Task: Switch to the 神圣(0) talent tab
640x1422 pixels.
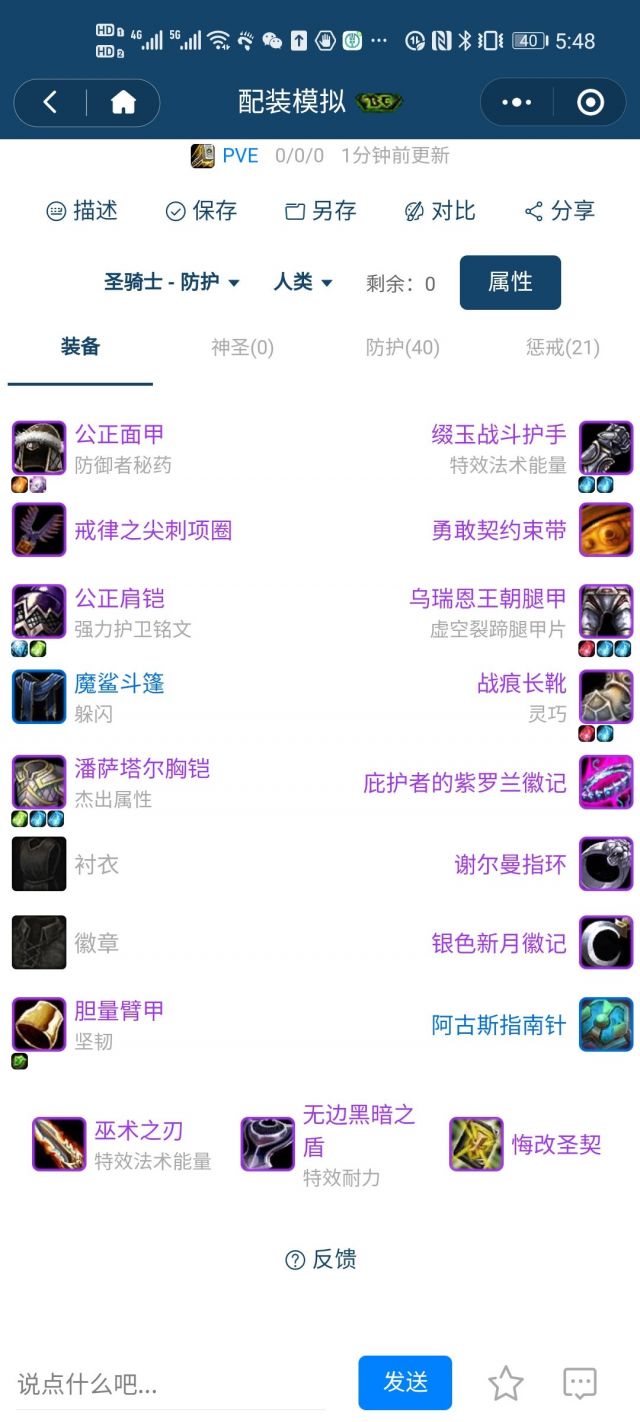Action: click(242, 348)
